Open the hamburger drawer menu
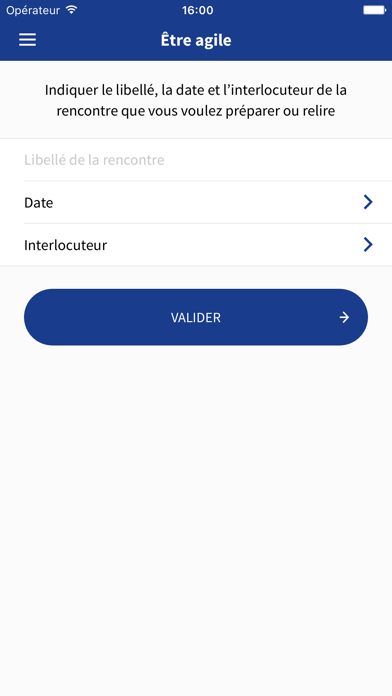This screenshot has height=696, width=392. pos(27,40)
